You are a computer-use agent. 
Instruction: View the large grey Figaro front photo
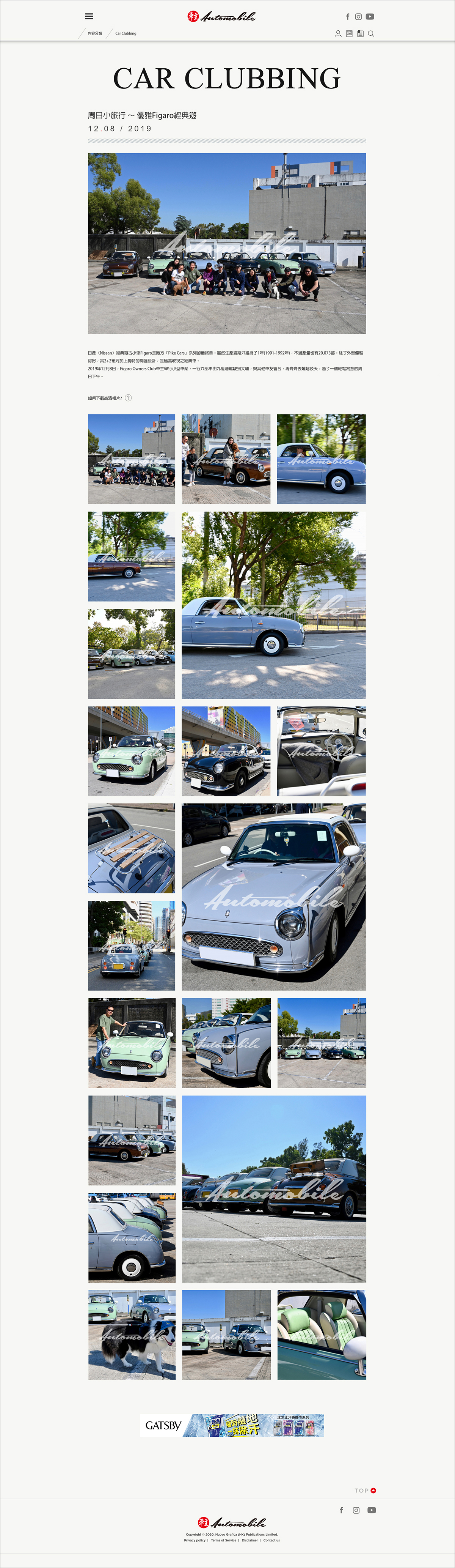coord(274,897)
